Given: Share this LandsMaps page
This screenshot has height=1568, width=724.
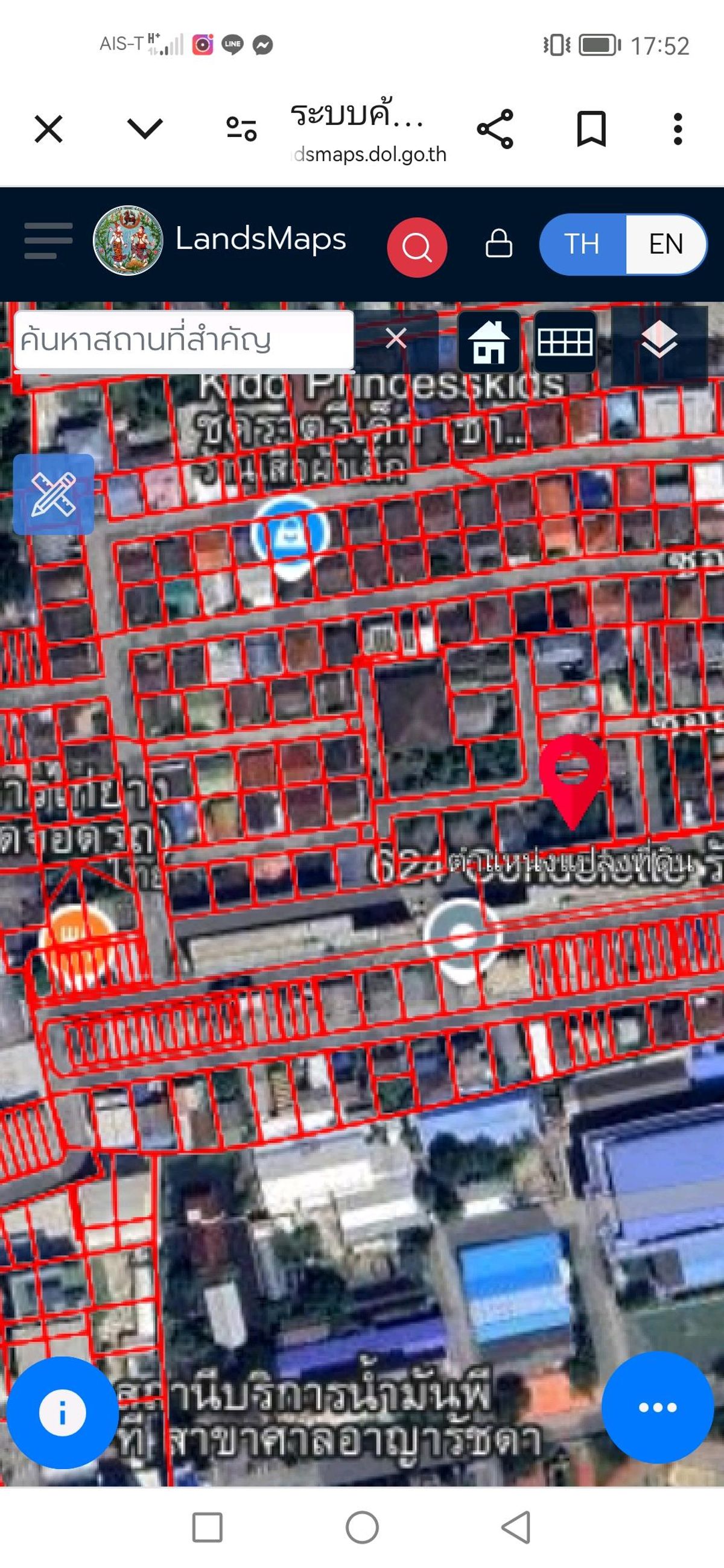Looking at the screenshot, I should coord(495,129).
